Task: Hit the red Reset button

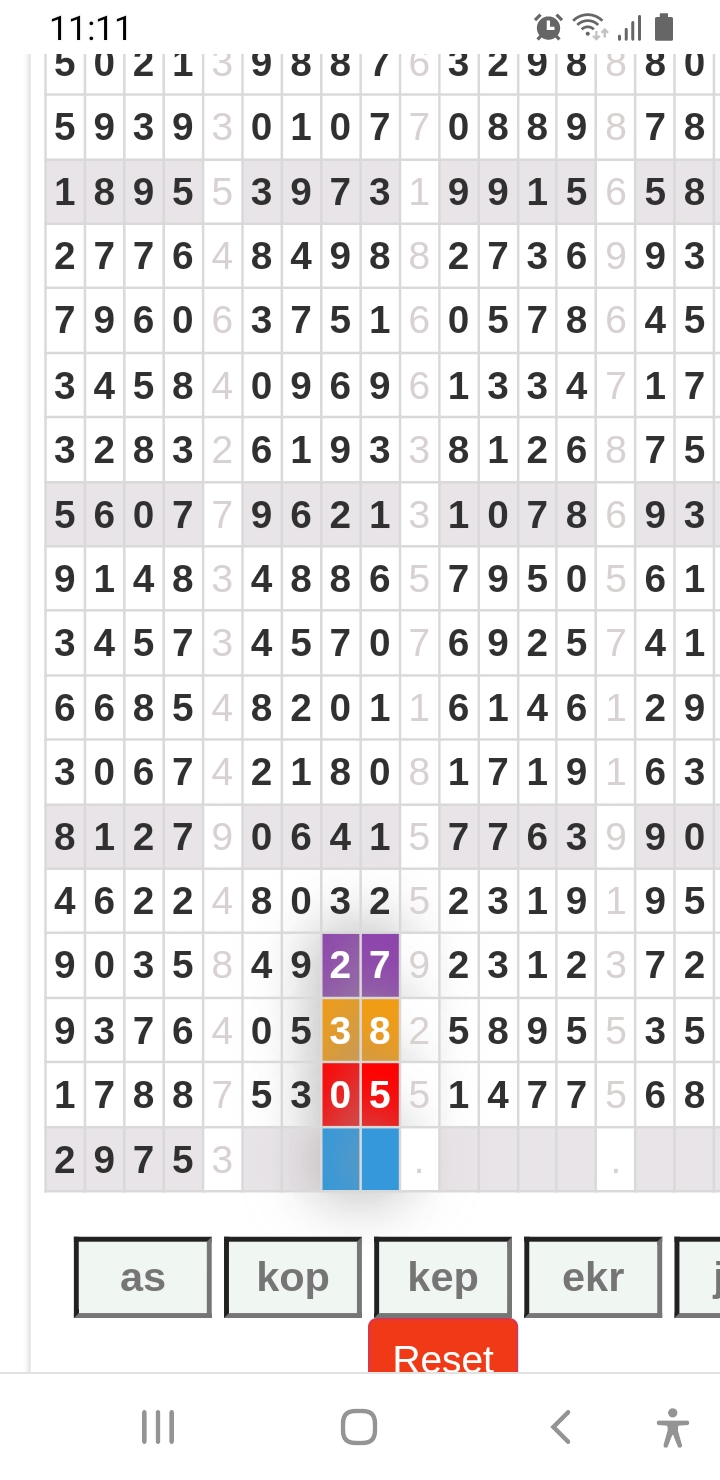Action: pyautogui.click(x=443, y=1346)
